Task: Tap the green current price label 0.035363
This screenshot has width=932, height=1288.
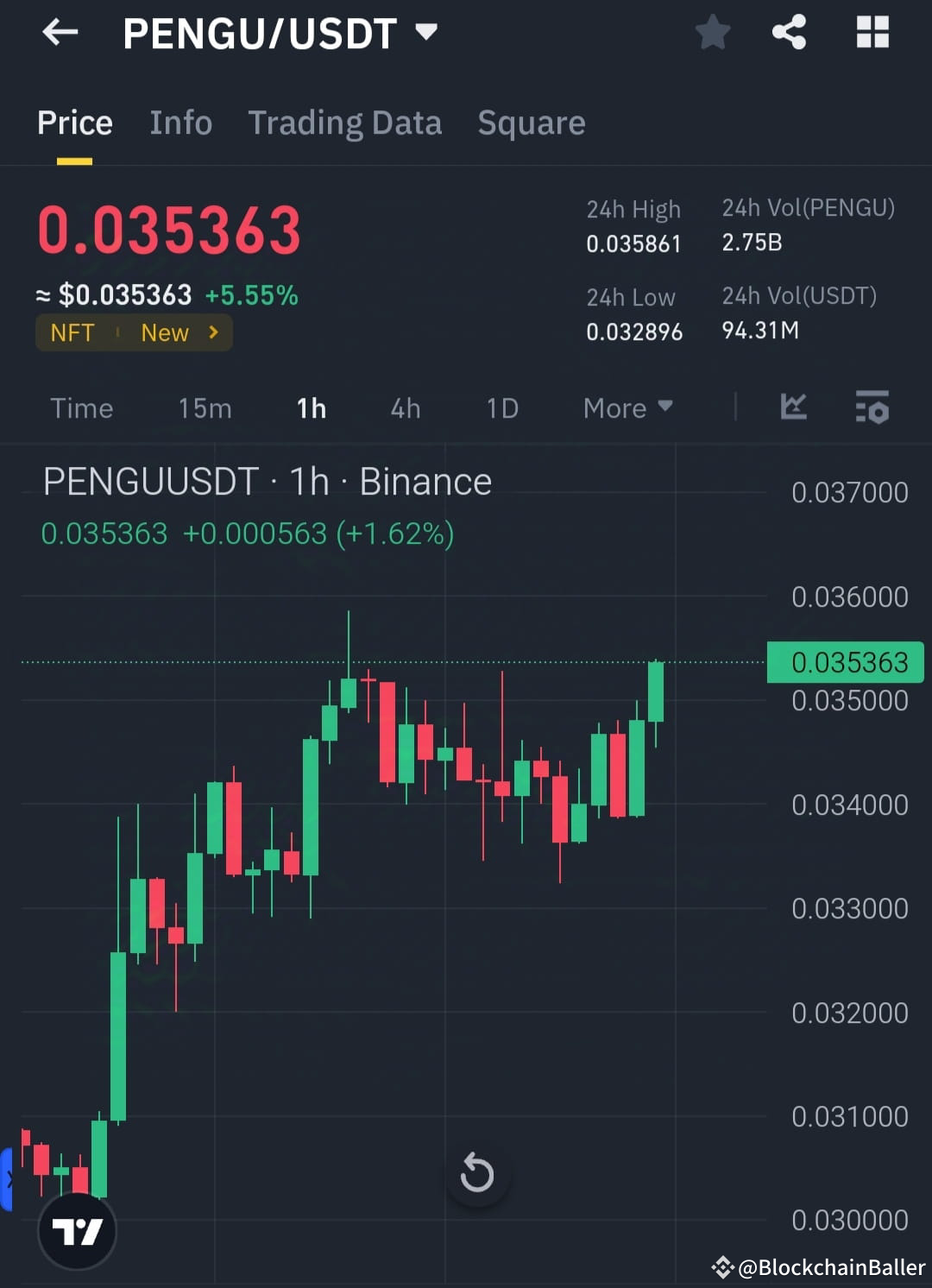Action: (x=847, y=662)
